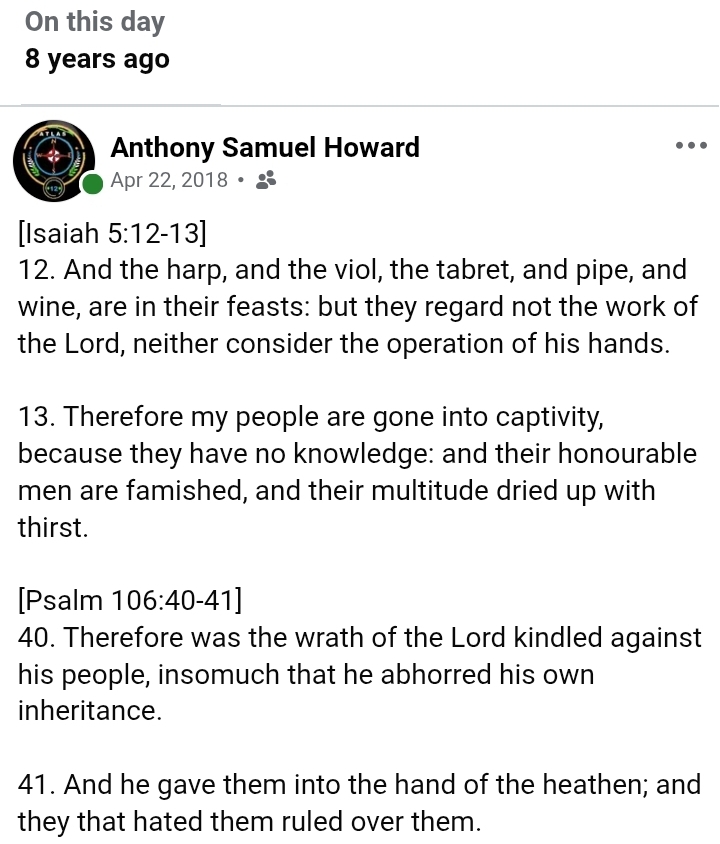Open Anthony Samuel Howard's profile picture
720x844 pixels.
[x=54, y=160]
